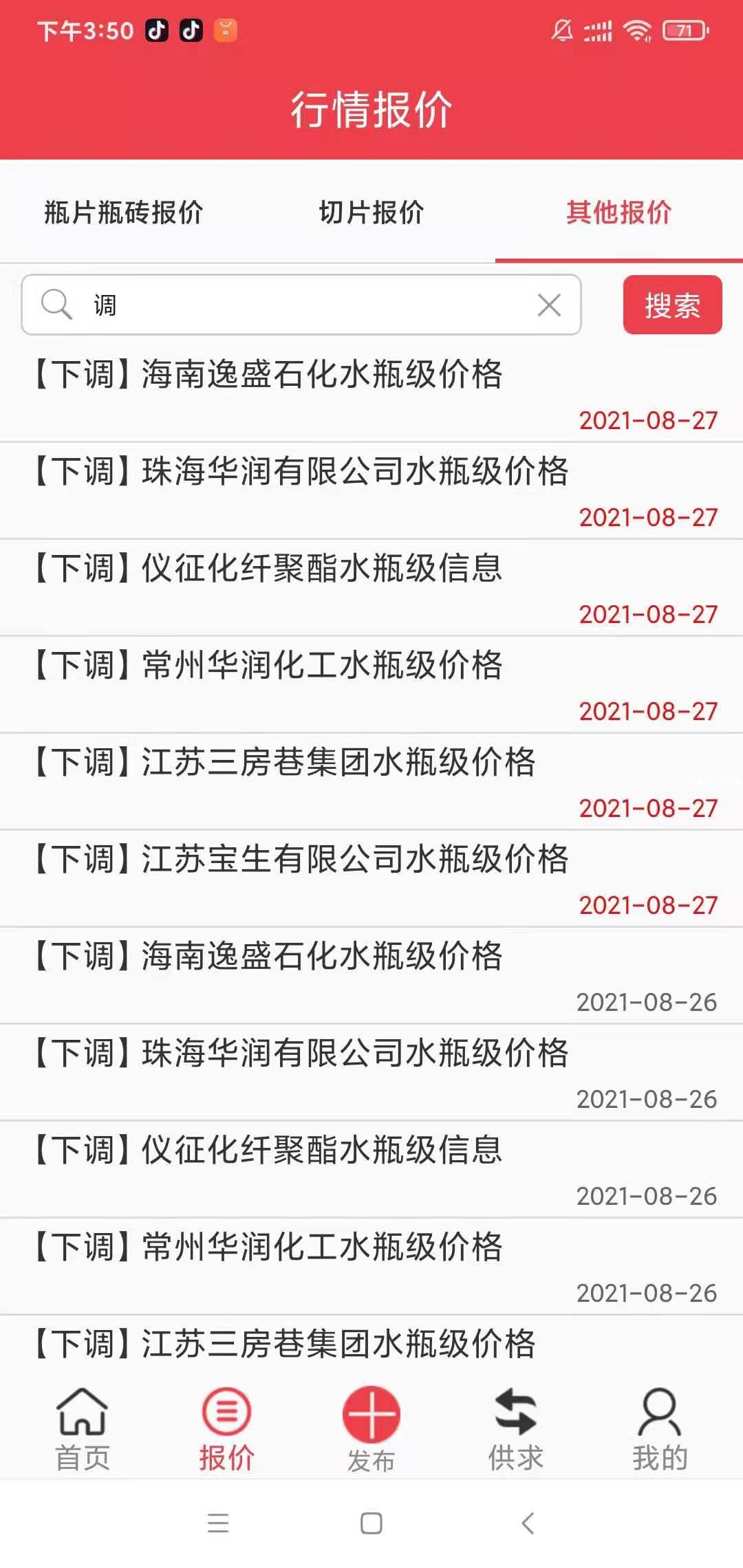Open 江苏三房巷集团水瓶级价格 dated 2021-08-27
Viewport: 743px width, 1568px height.
click(371, 781)
